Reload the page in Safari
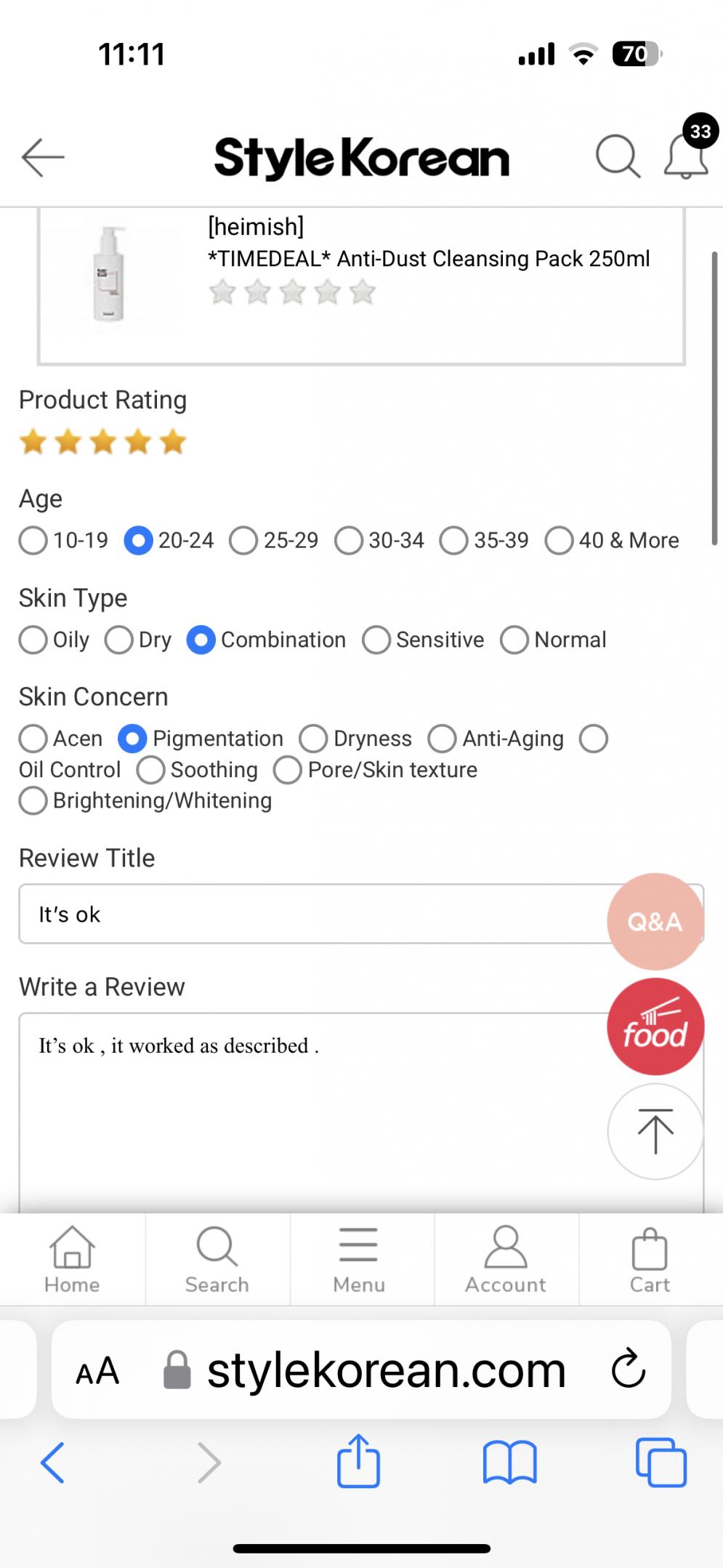 click(628, 1369)
